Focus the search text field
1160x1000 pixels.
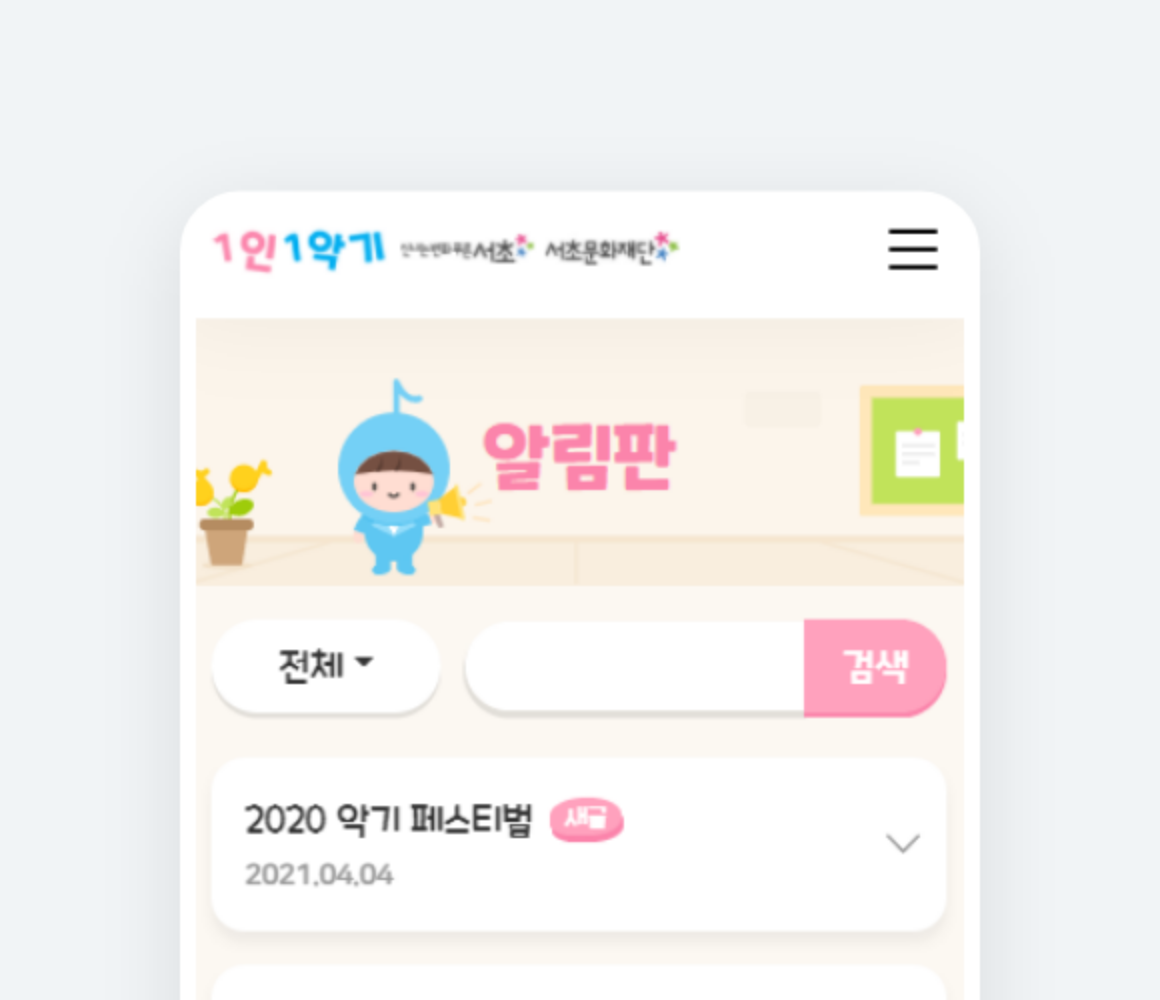636,666
